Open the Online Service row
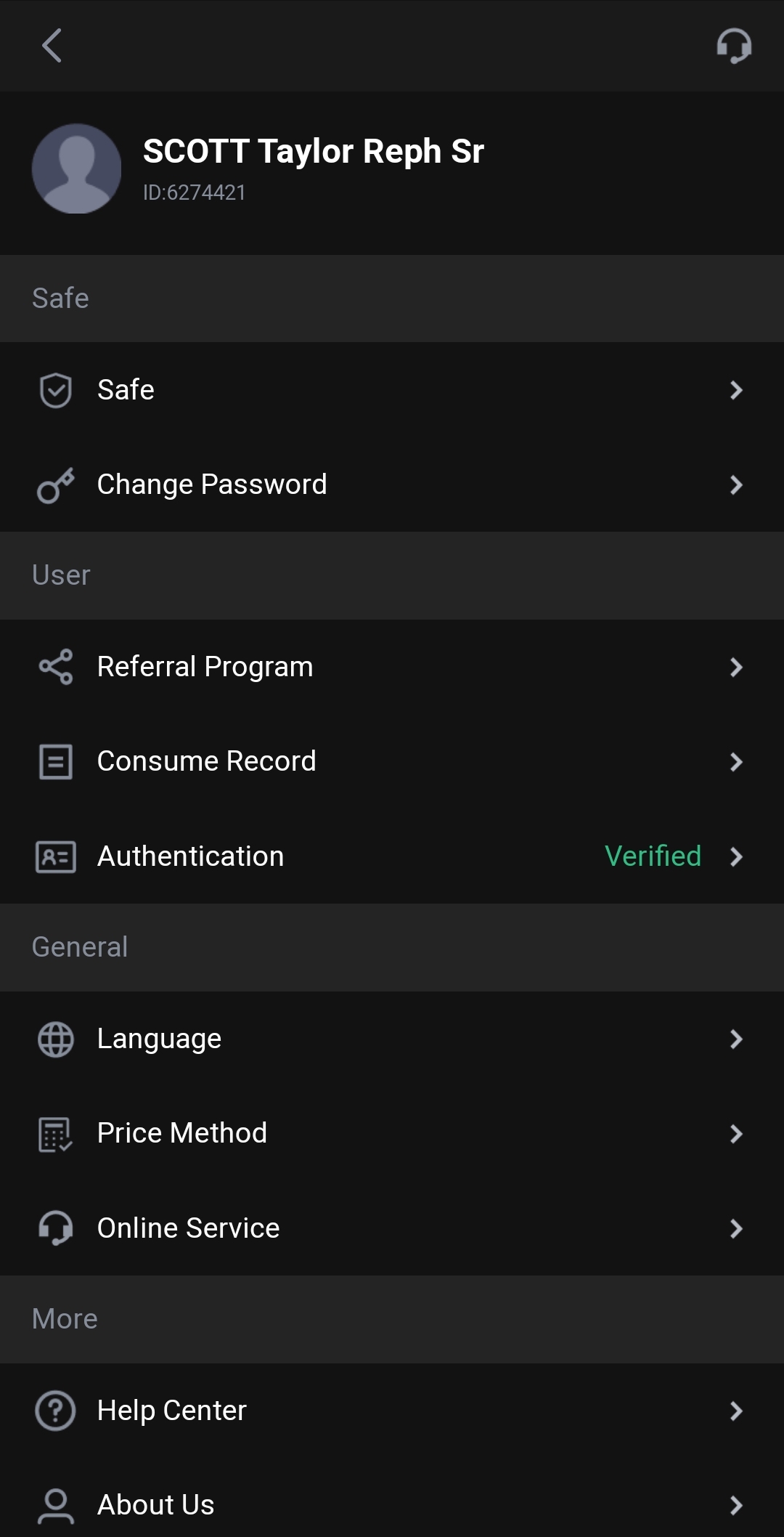784x1537 pixels. click(x=392, y=1228)
